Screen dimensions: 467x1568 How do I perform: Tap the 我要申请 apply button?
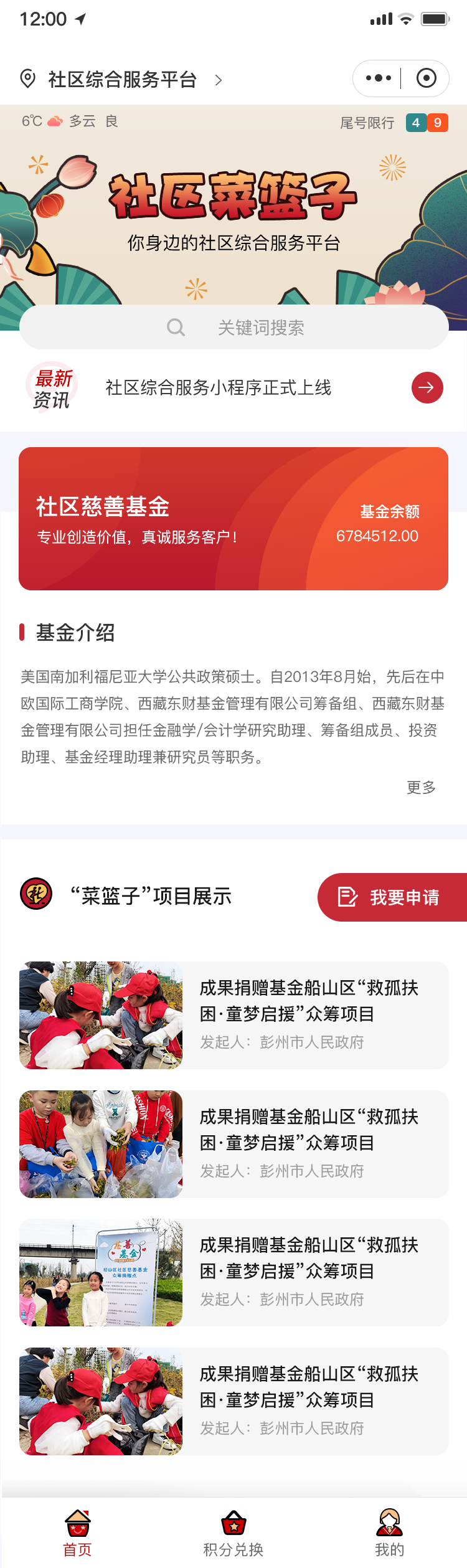[392, 897]
